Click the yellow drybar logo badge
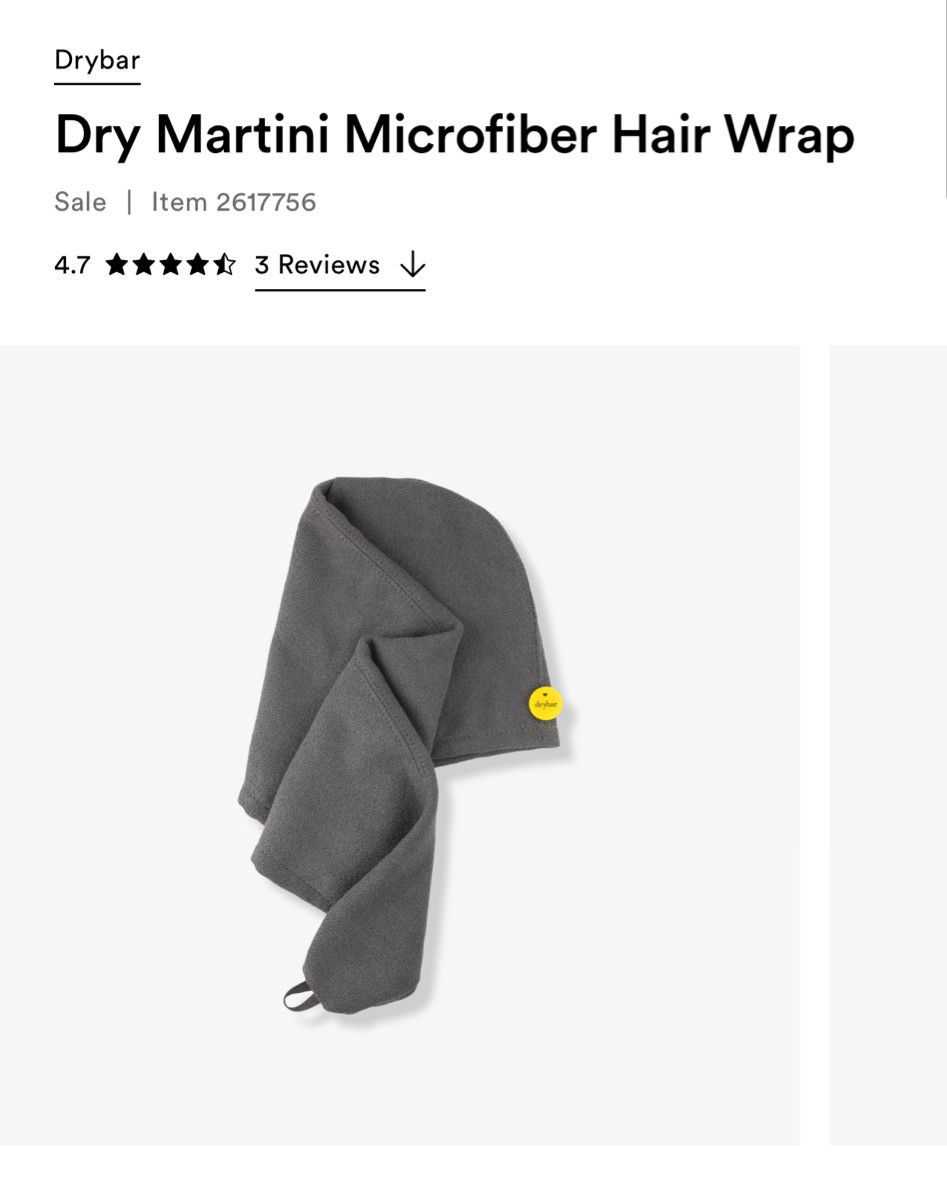Viewport: 947px width, 1186px height. point(546,703)
